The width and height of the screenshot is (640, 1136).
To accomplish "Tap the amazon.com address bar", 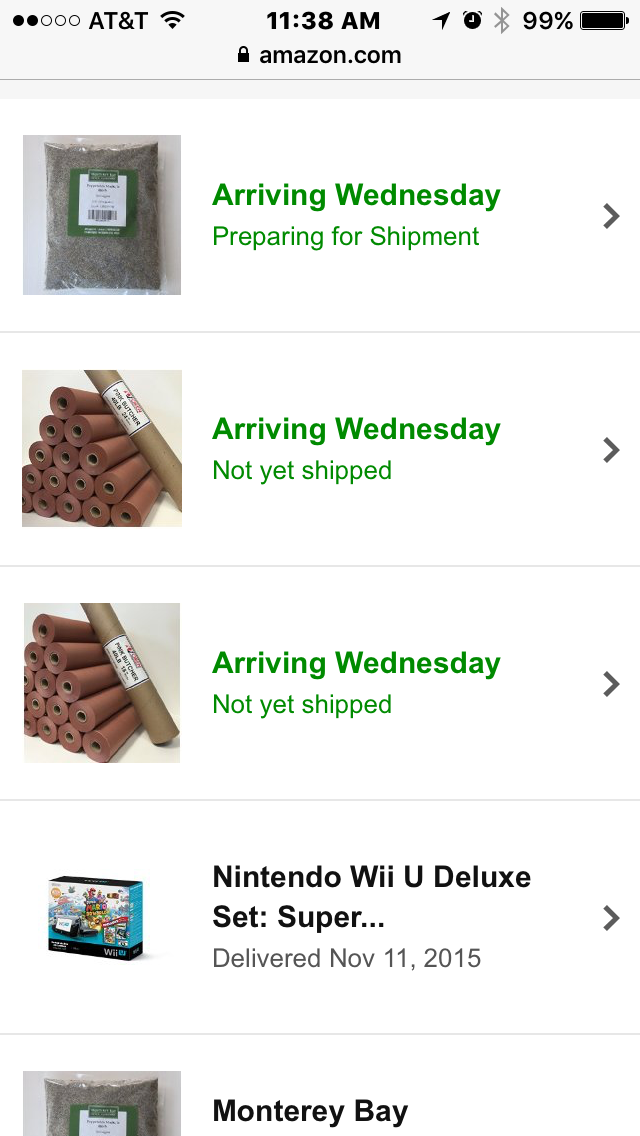I will [320, 56].
